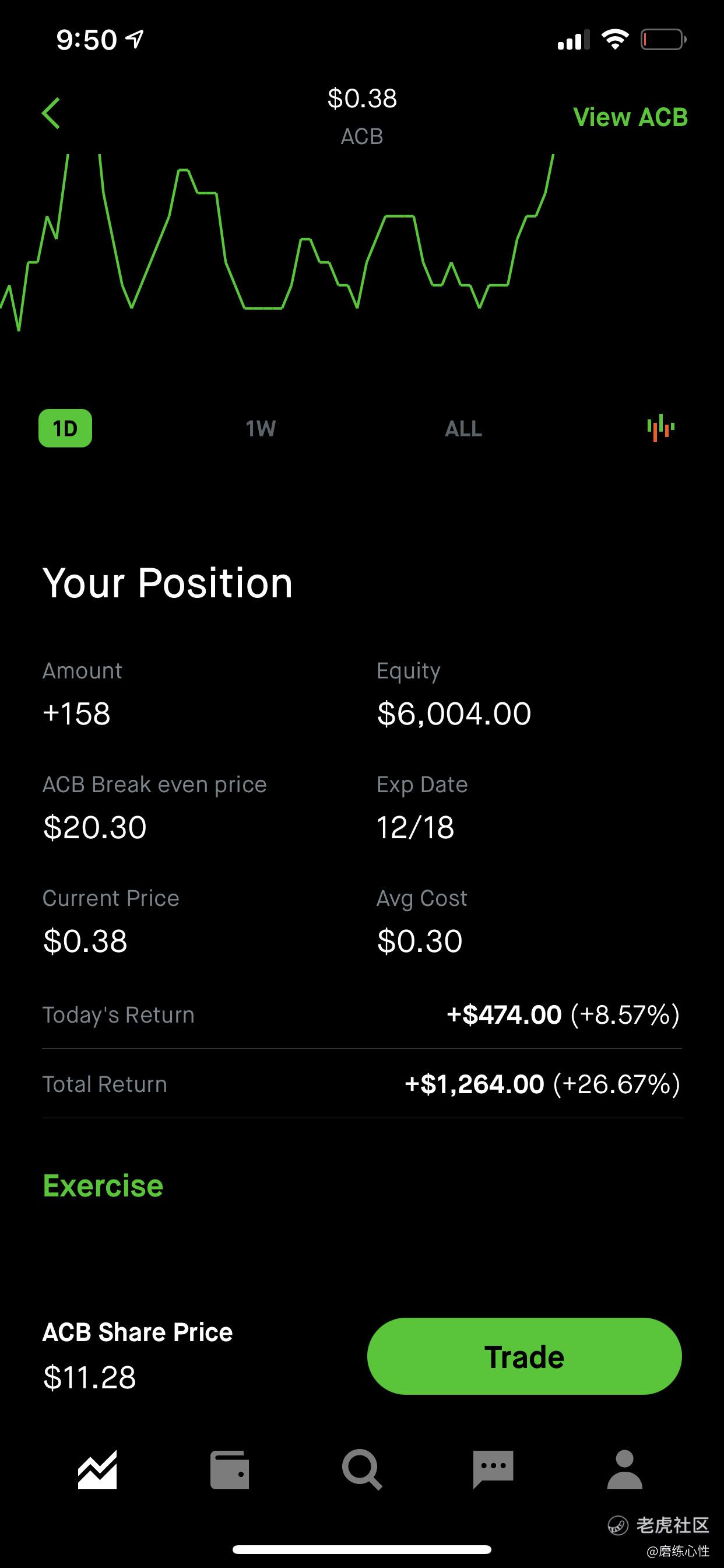Tap the green Trade button
The image size is (724, 1568).
(524, 1356)
